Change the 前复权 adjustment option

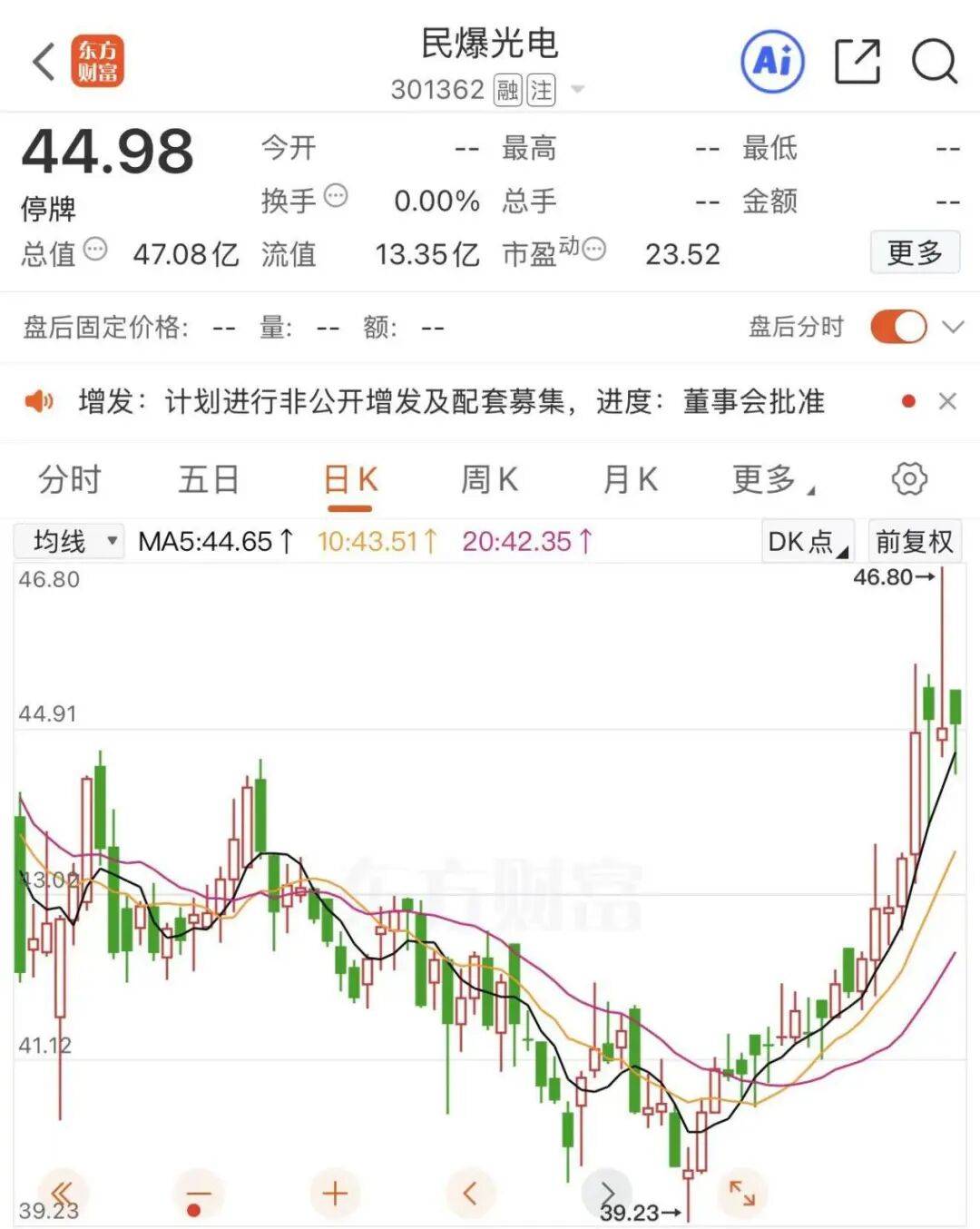tap(914, 542)
